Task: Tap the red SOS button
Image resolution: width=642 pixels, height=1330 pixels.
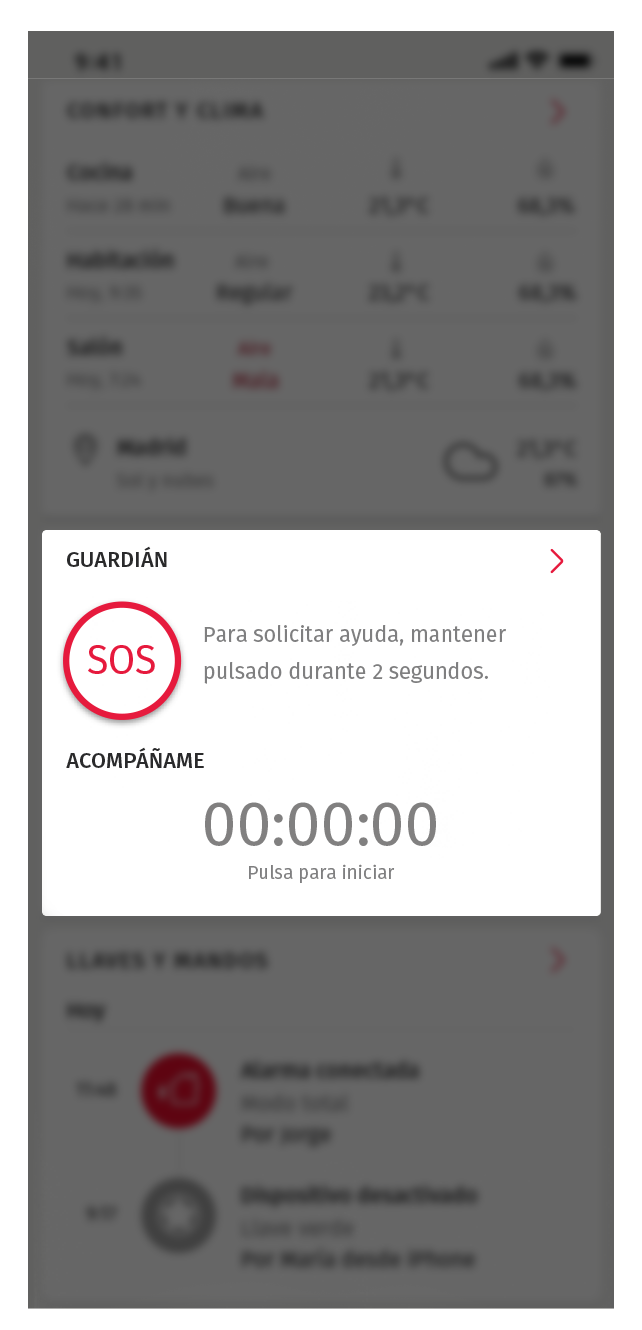Action: pos(122,660)
